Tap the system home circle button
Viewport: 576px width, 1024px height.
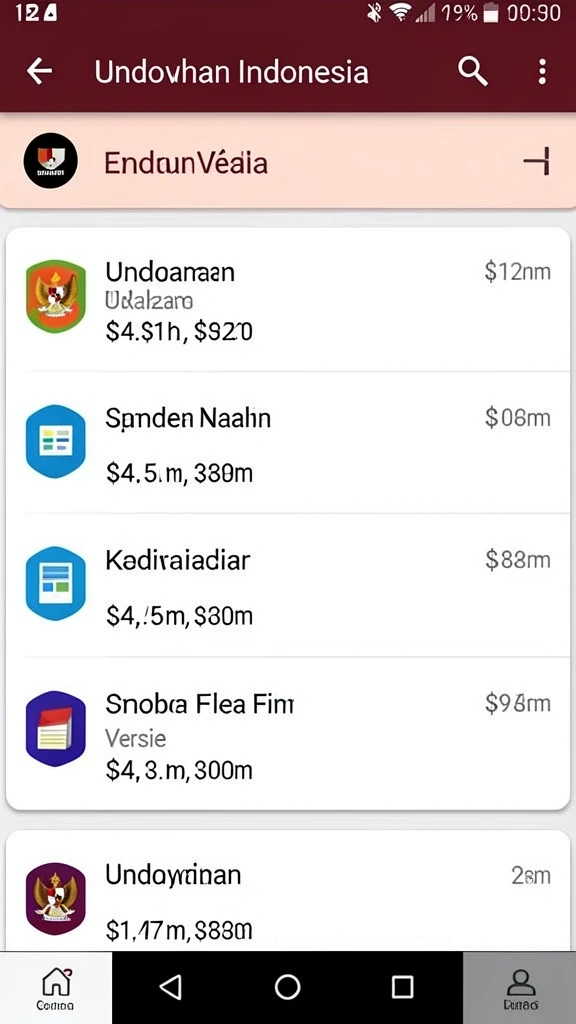point(287,987)
